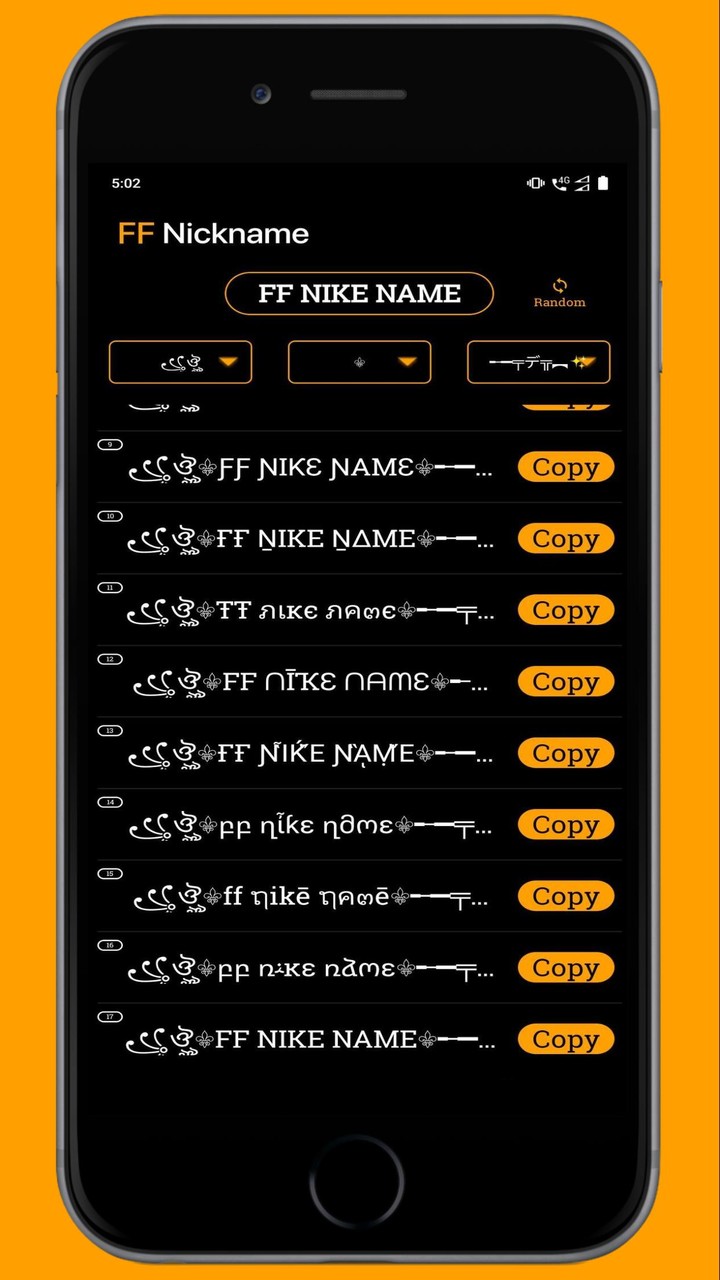Image resolution: width=720 pixels, height=1280 pixels.
Task: Click the fleur-de-lis symbol in middle selector
Action: (x=358, y=362)
